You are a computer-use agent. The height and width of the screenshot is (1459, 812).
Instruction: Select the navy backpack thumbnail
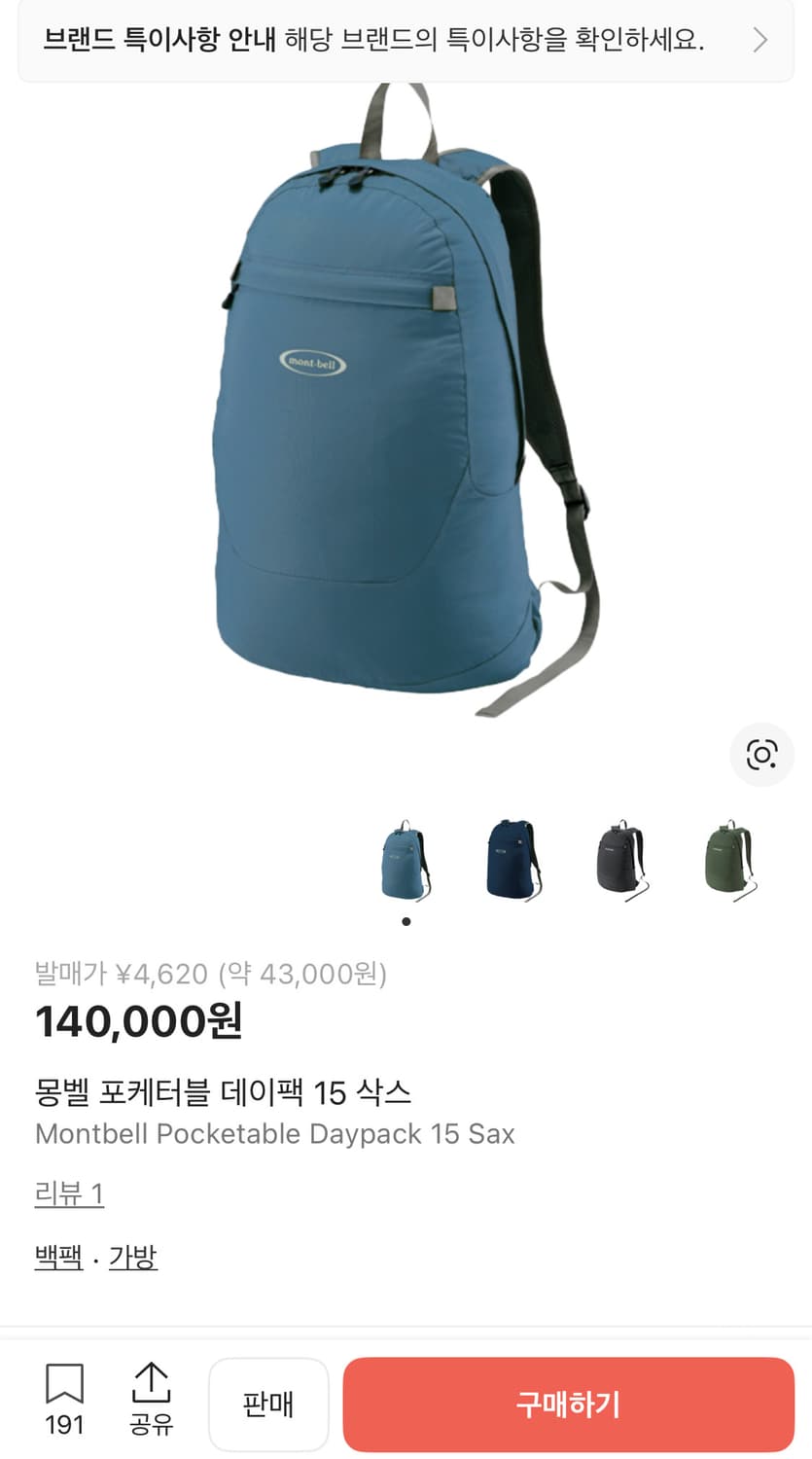pyautogui.click(x=513, y=861)
